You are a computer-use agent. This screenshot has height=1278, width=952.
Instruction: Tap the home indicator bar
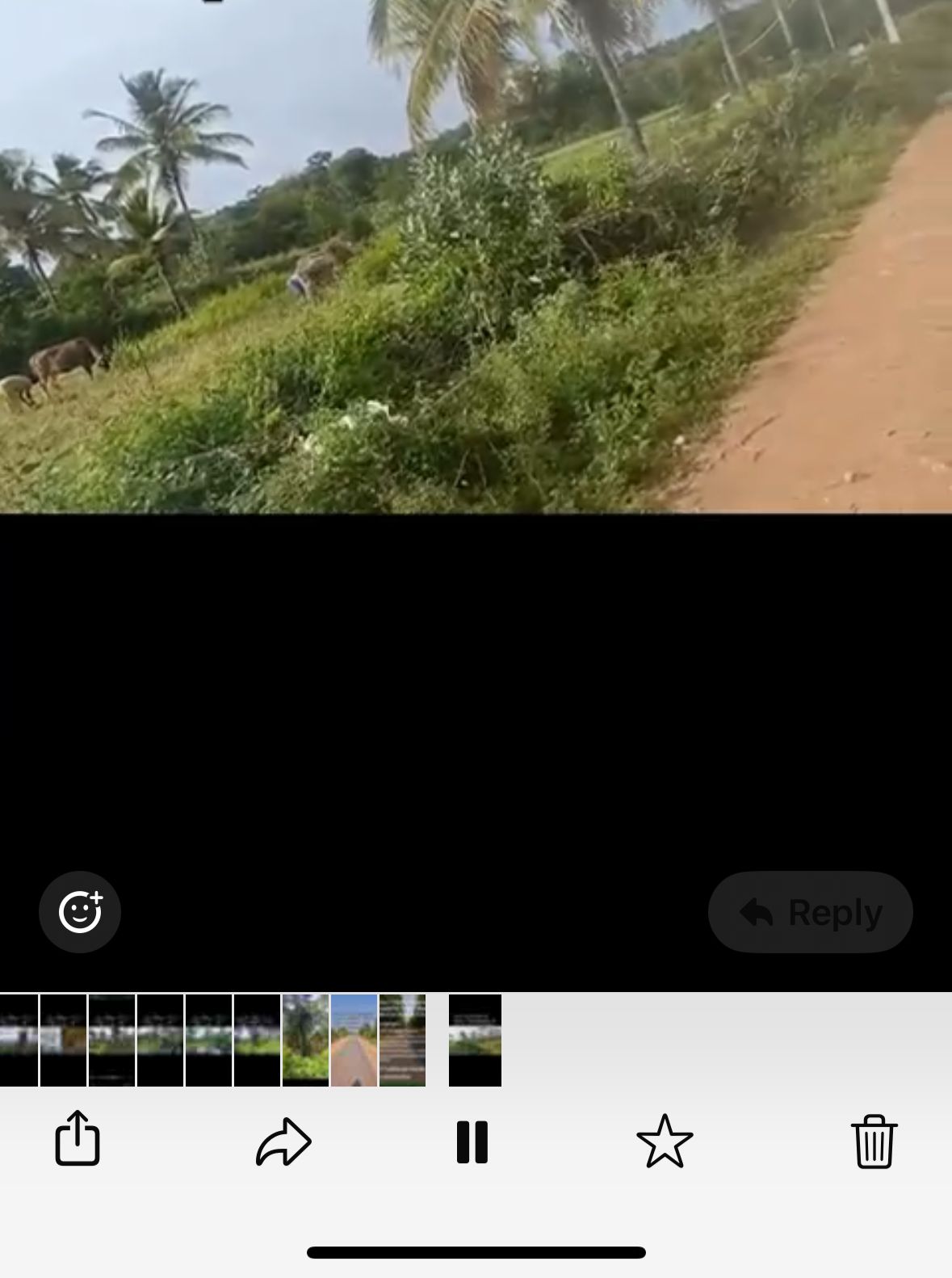(x=476, y=1251)
